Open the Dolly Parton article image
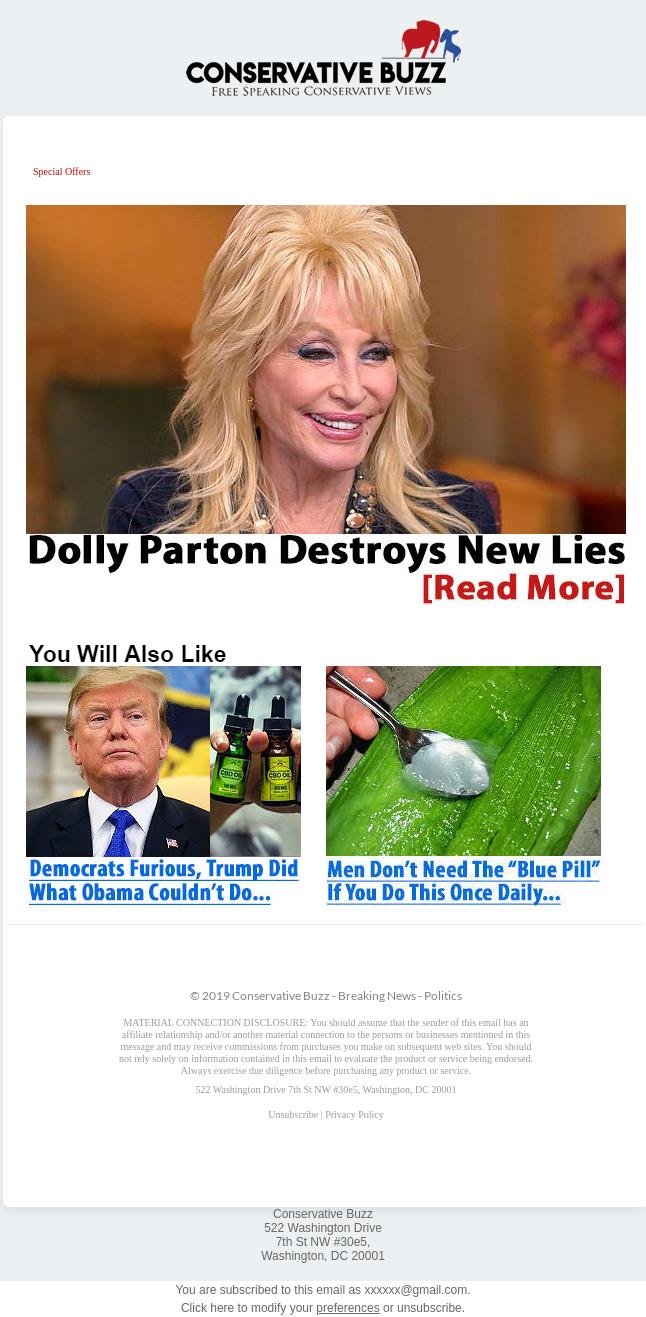 click(325, 368)
